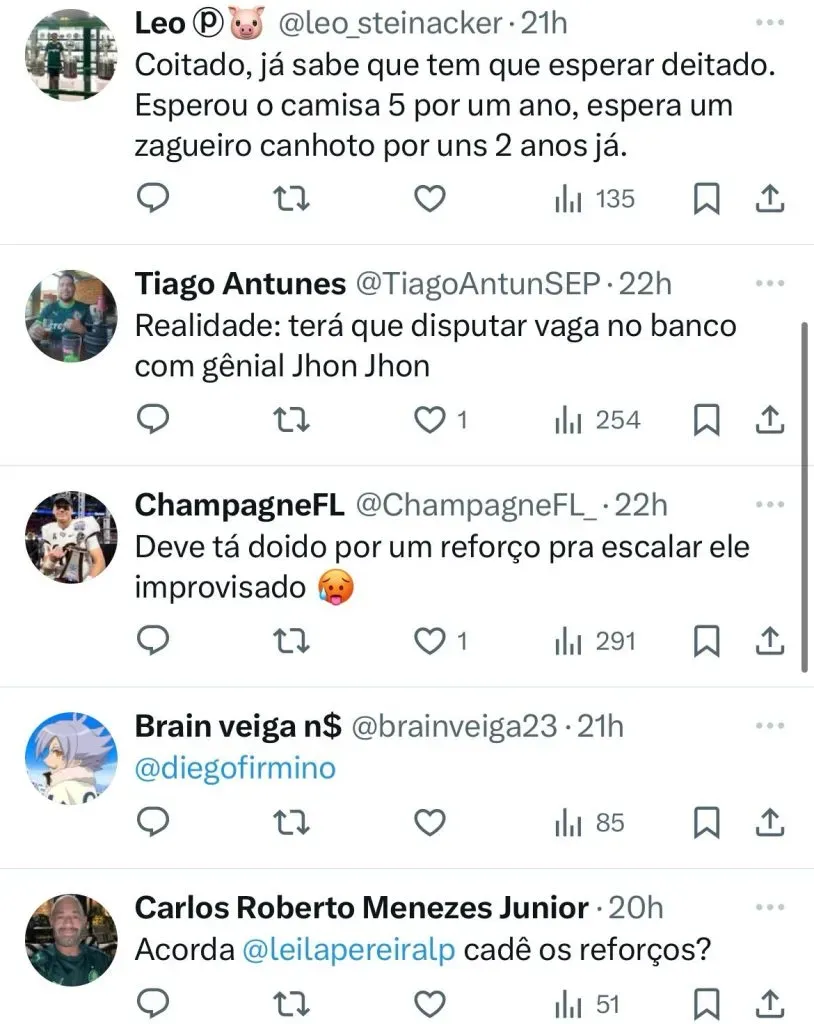Share Leo's tweet
The image size is (814, 1024).
point(768,200)
